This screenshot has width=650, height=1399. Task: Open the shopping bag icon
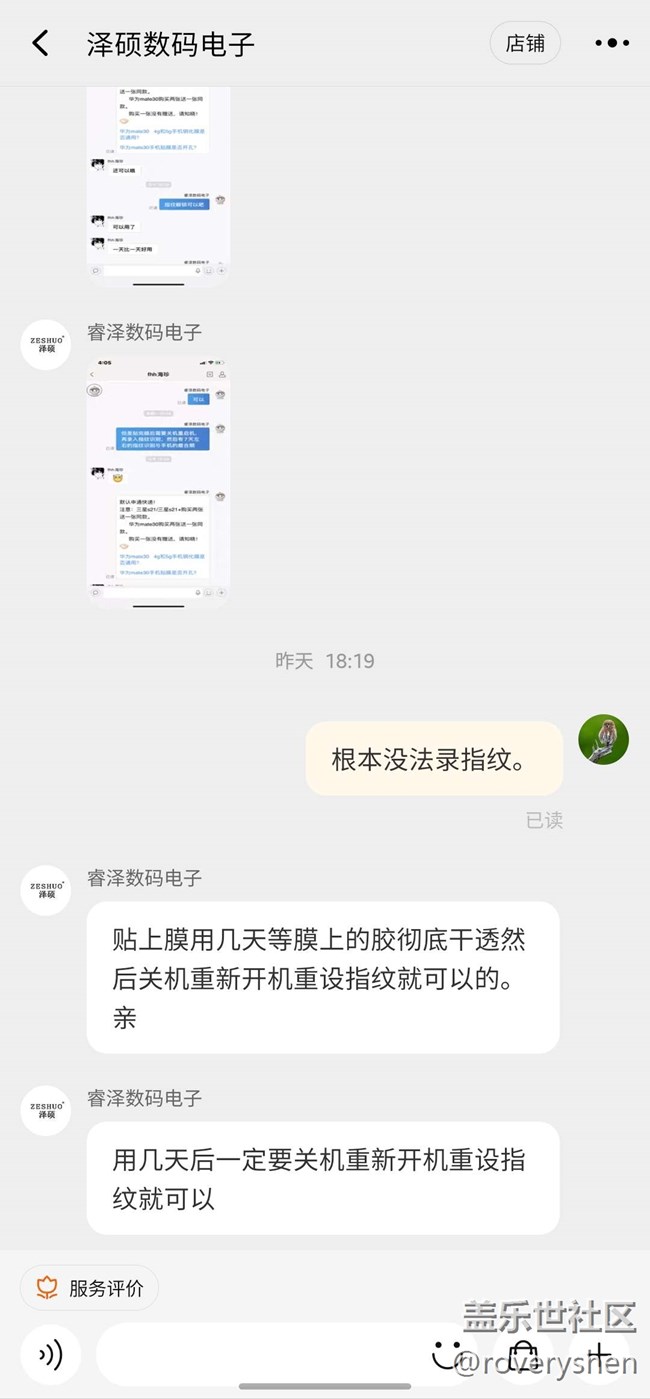[x=523, y=1355]
